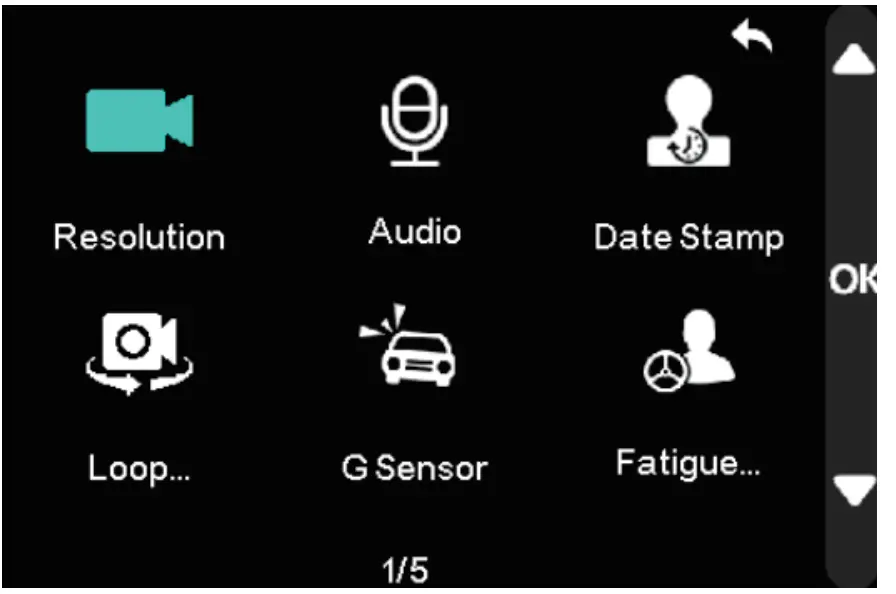Screen dimensions: 896x594
Task: Tap the down arrow button
Action: click(853, 491)
